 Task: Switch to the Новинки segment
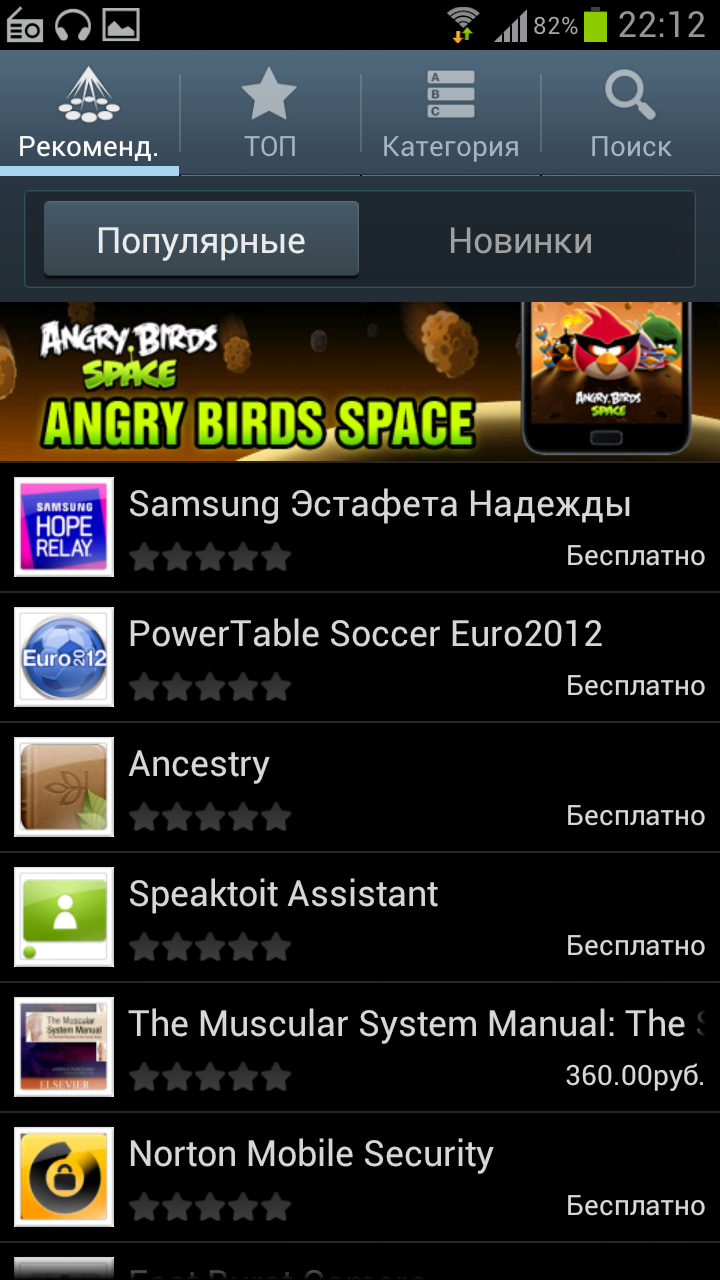[x=520, y=240]
